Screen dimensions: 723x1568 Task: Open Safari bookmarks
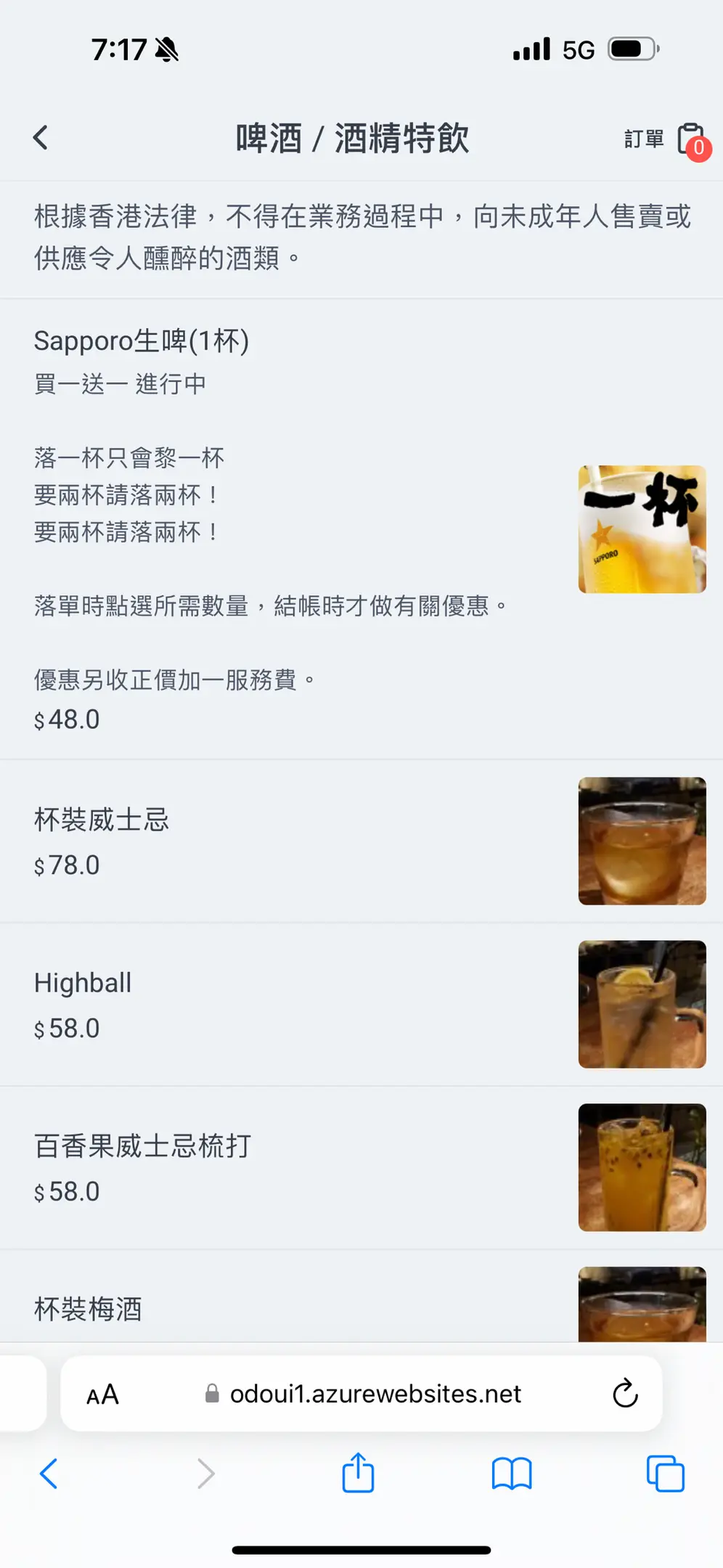tap(512, 1474)
